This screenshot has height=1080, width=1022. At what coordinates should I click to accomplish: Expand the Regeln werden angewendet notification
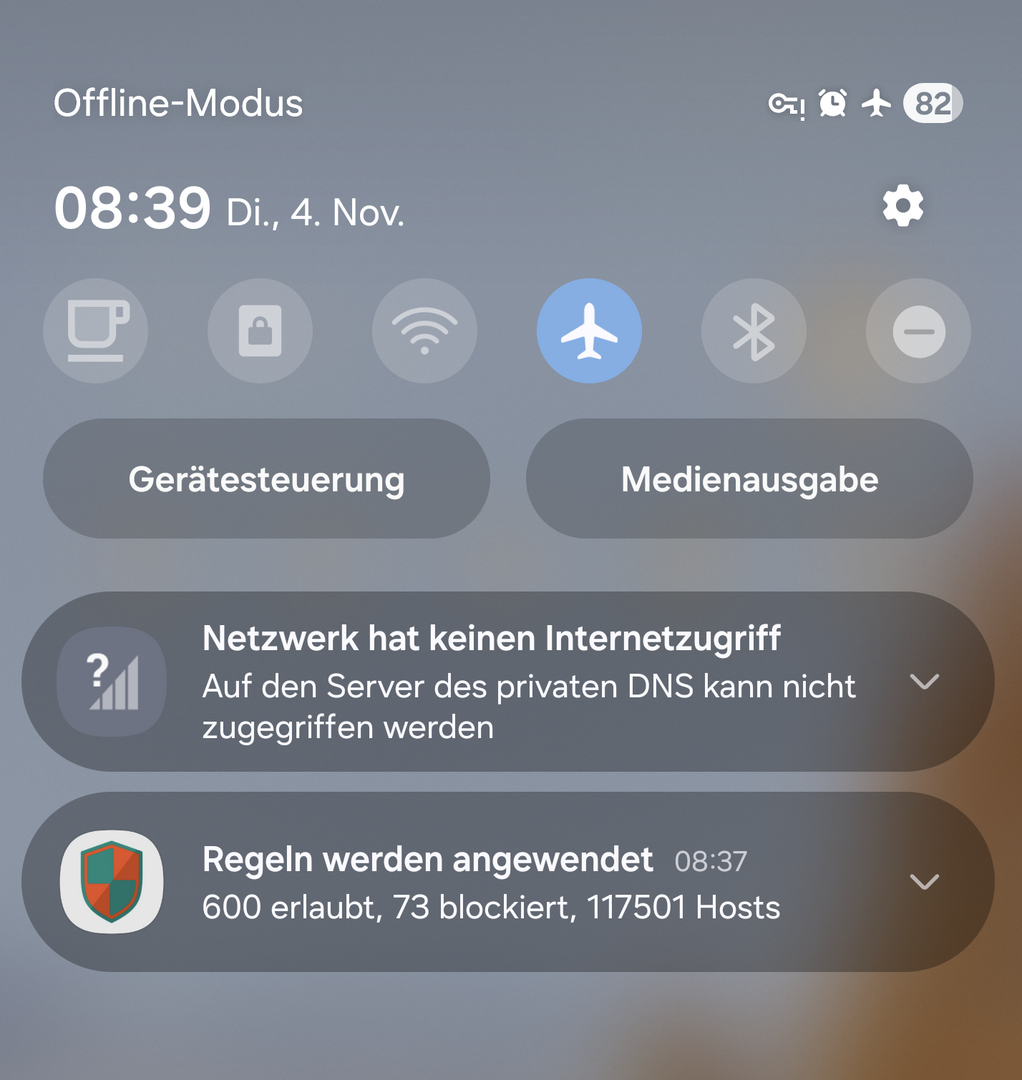click(924, 882)
